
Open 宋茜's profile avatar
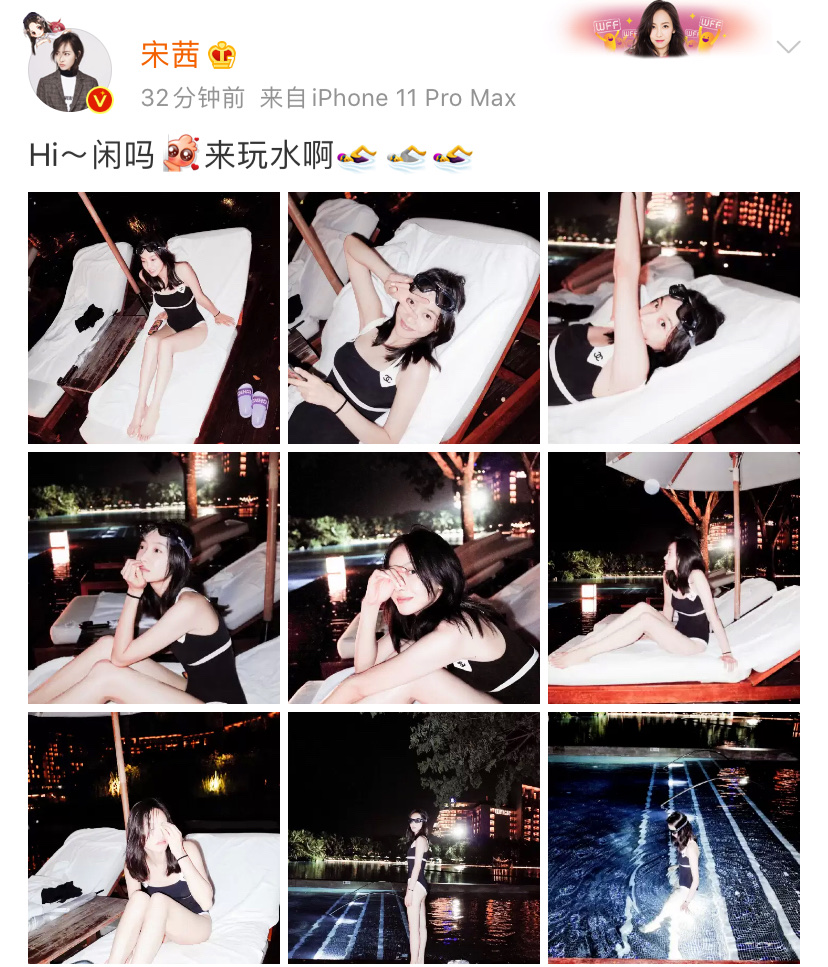[x=68, y=67]
